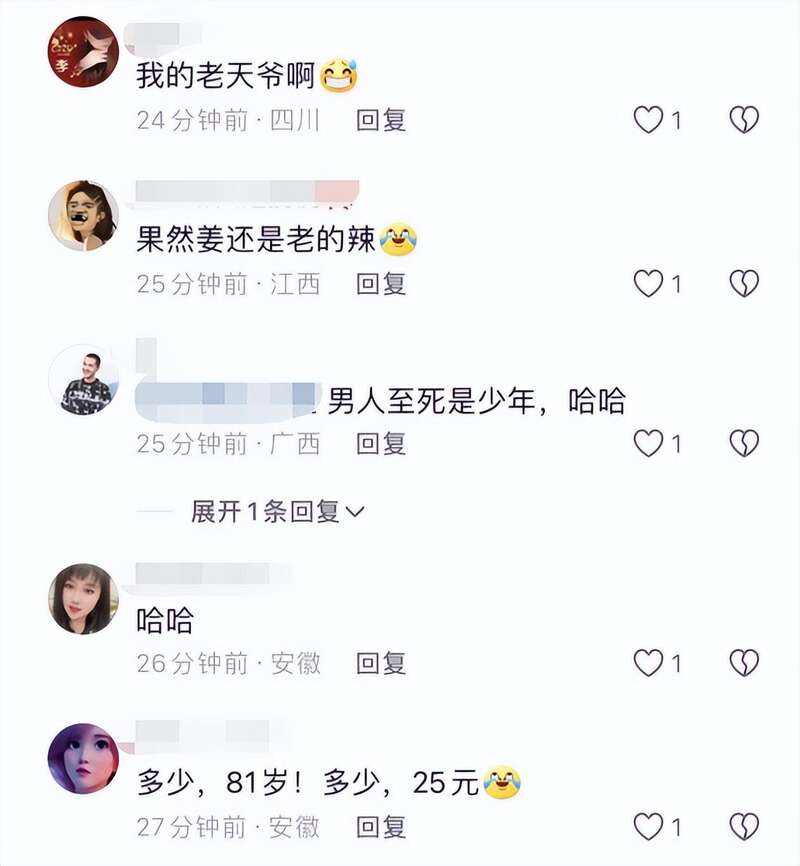800x866 pixels.
Task: Open the profile avatar of the 广西 commenter
Action: (x=84, y=380)
